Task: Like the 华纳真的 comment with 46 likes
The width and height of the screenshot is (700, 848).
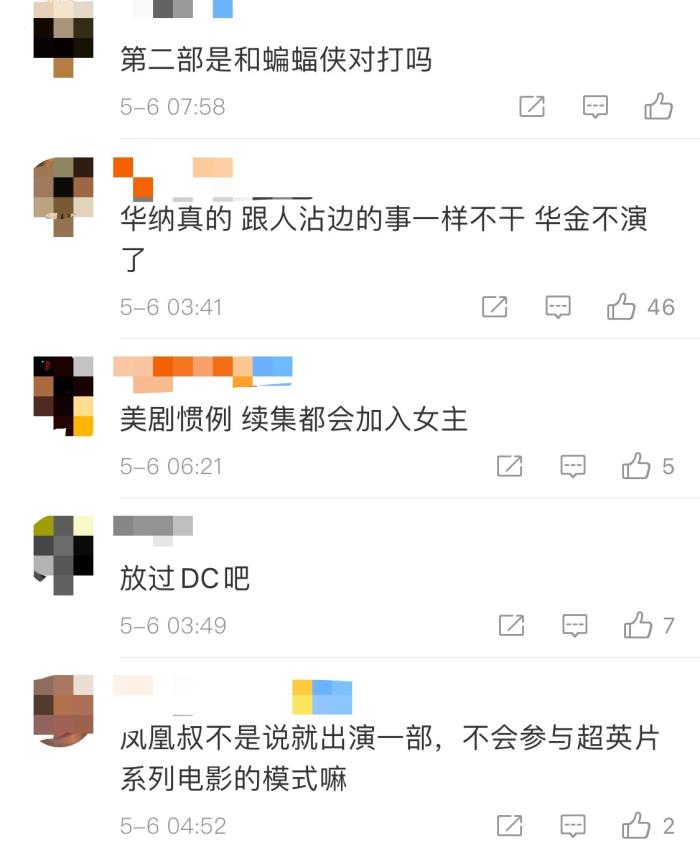Action: point(622,306)
